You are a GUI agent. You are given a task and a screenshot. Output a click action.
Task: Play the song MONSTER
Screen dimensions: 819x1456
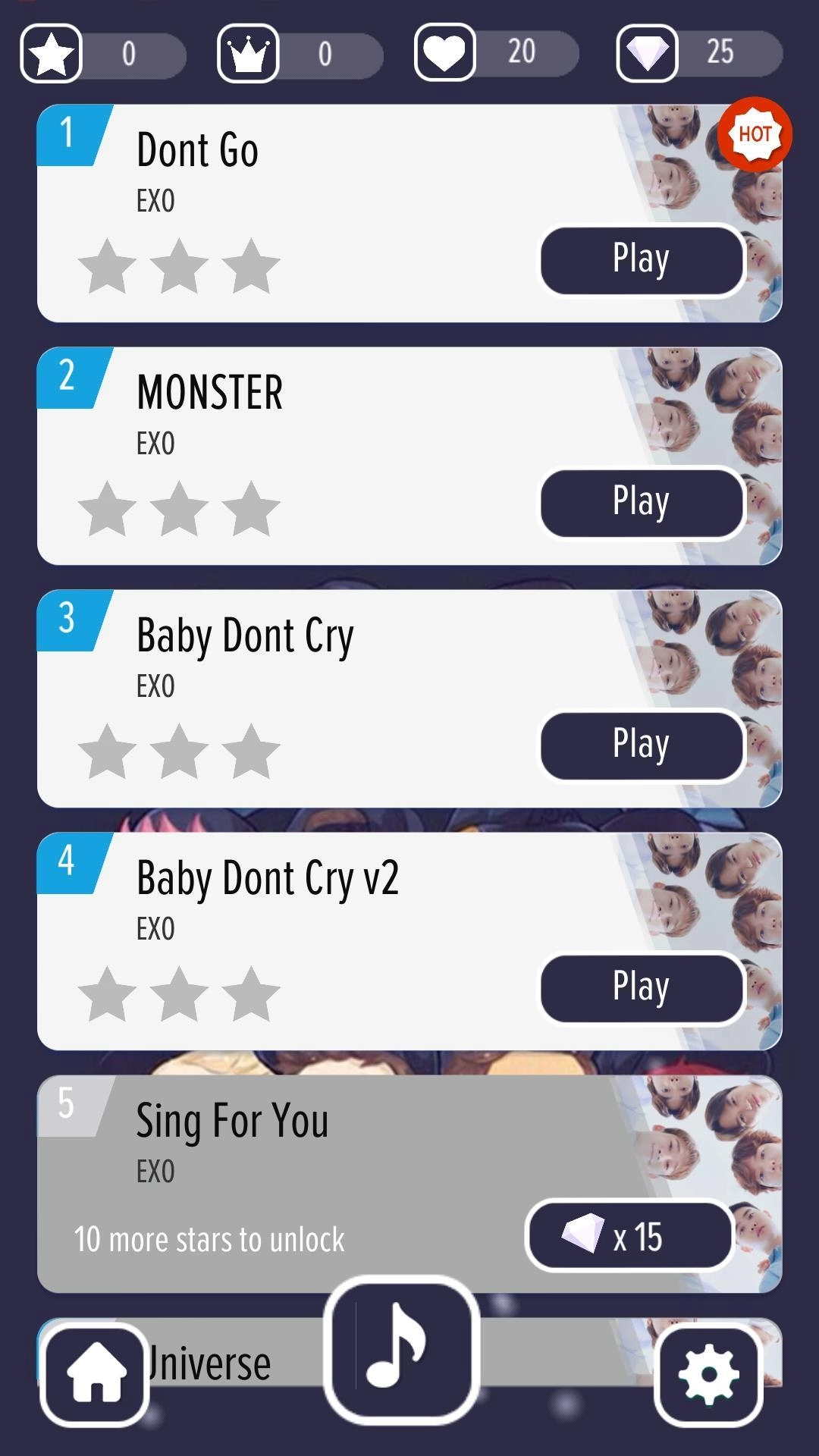(x=642, y=503)
